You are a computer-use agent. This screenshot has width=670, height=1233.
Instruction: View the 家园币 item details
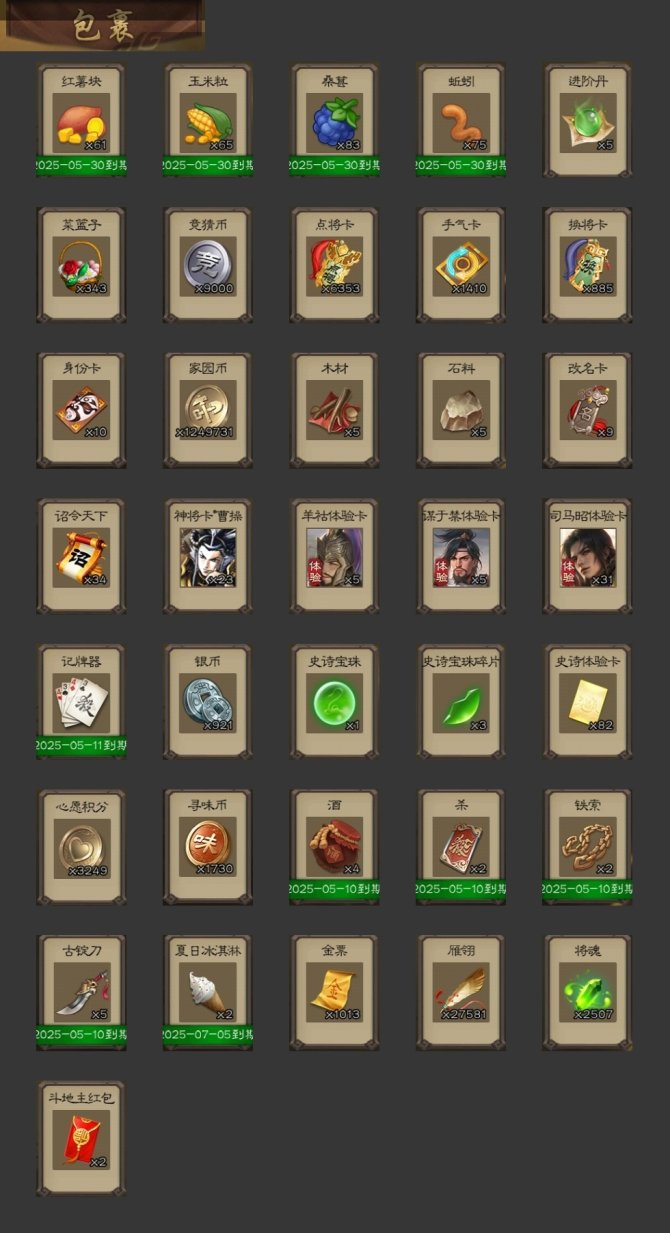(208, 411)
